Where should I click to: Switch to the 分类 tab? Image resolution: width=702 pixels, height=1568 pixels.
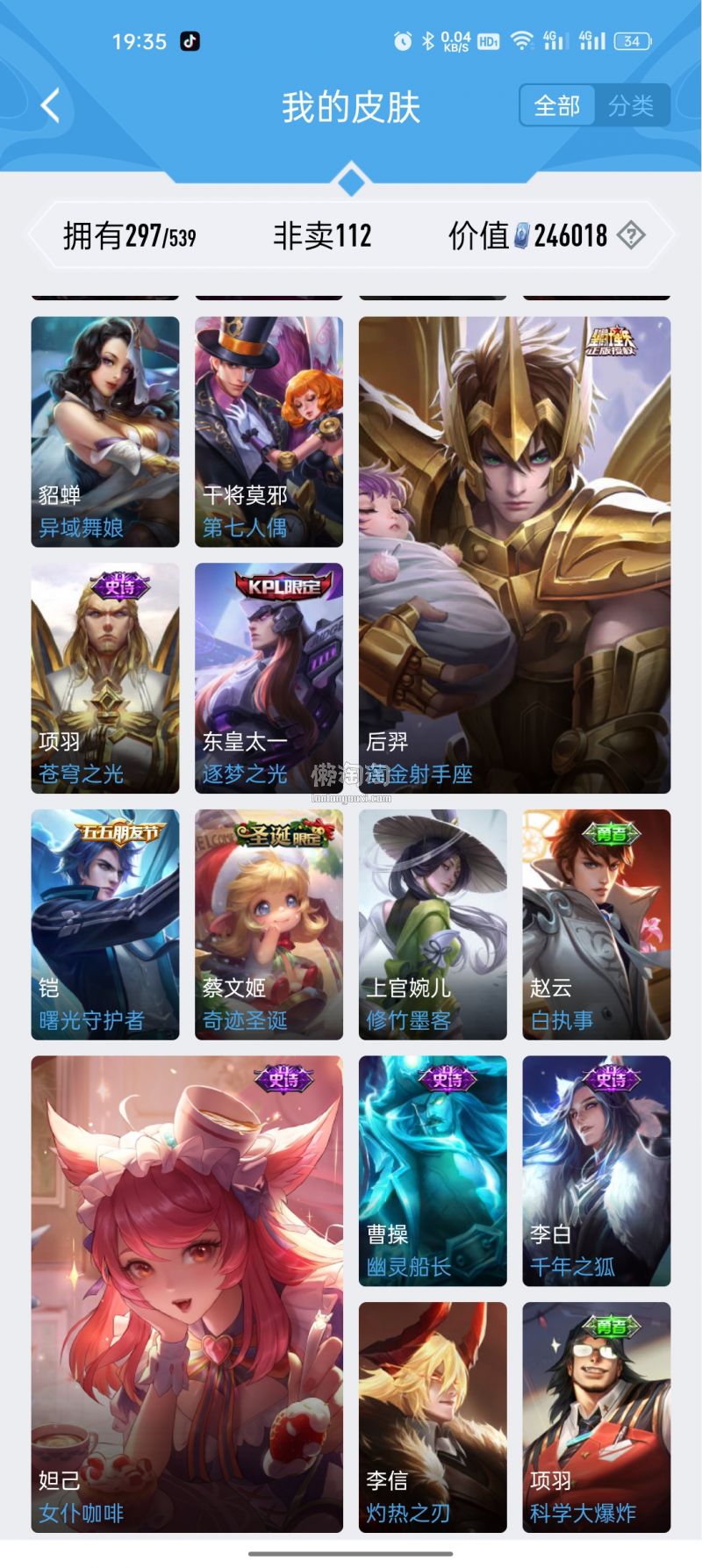pos(630,106)
